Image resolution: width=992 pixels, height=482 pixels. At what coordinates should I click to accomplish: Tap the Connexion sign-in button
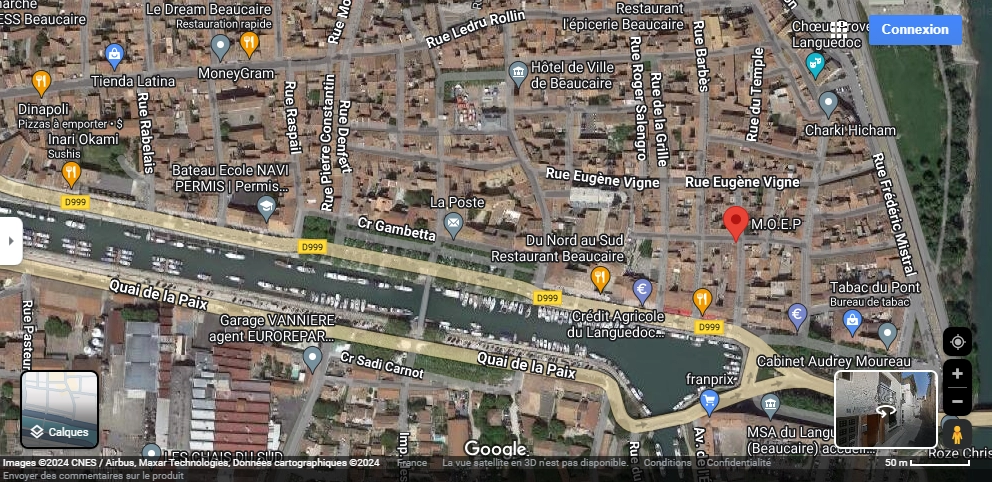[914, 30]
